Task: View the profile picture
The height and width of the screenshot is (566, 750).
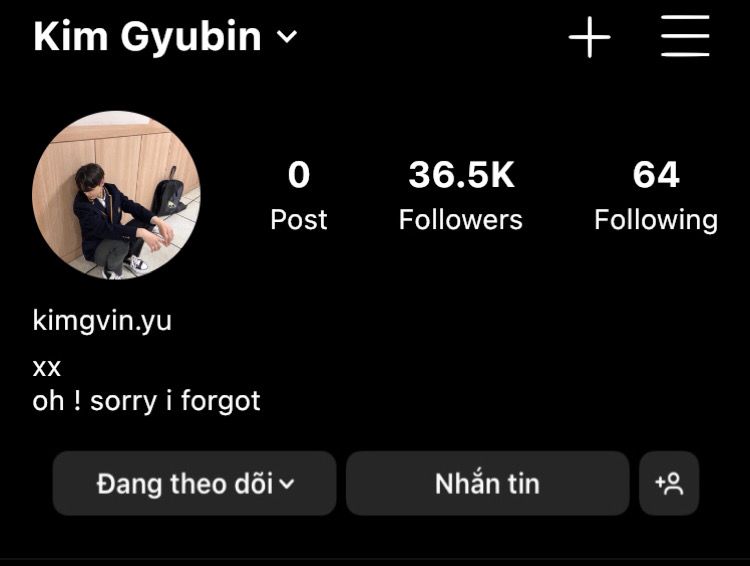Action: click(116, 195)
